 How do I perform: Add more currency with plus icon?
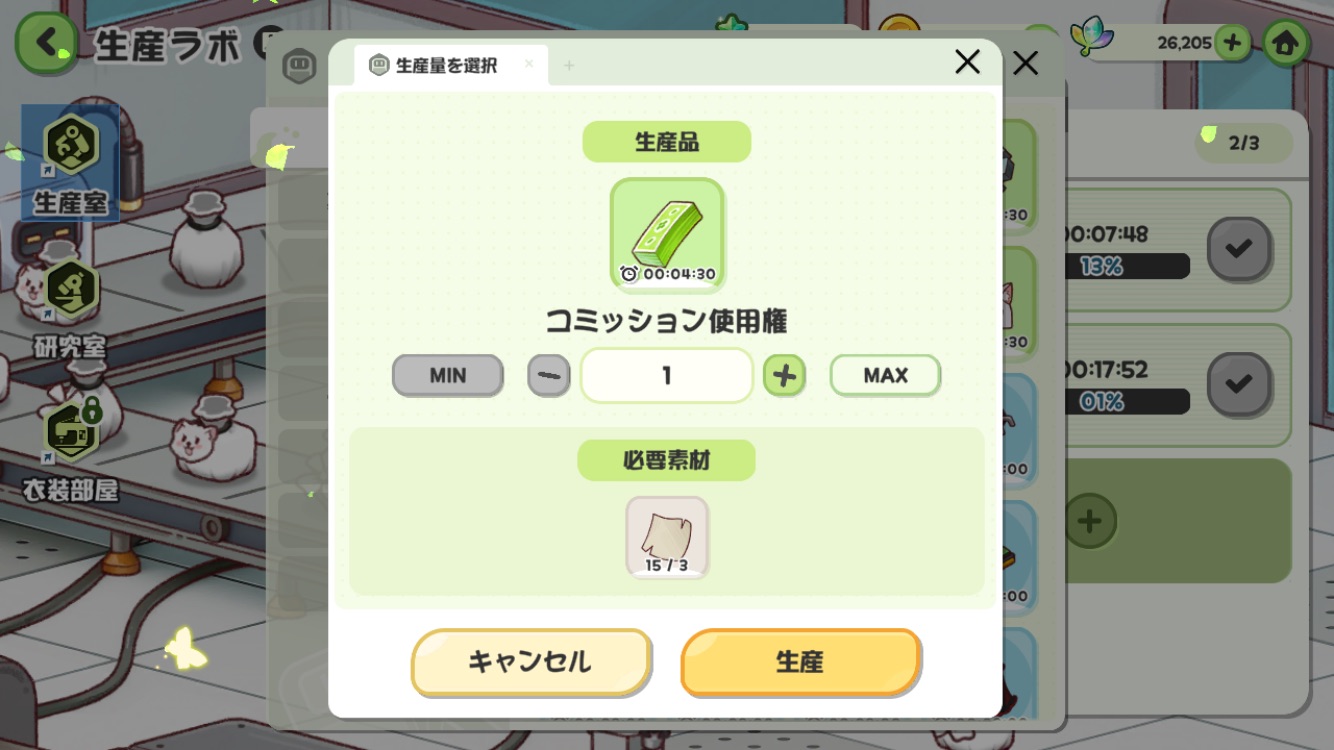coord(1232,43)
